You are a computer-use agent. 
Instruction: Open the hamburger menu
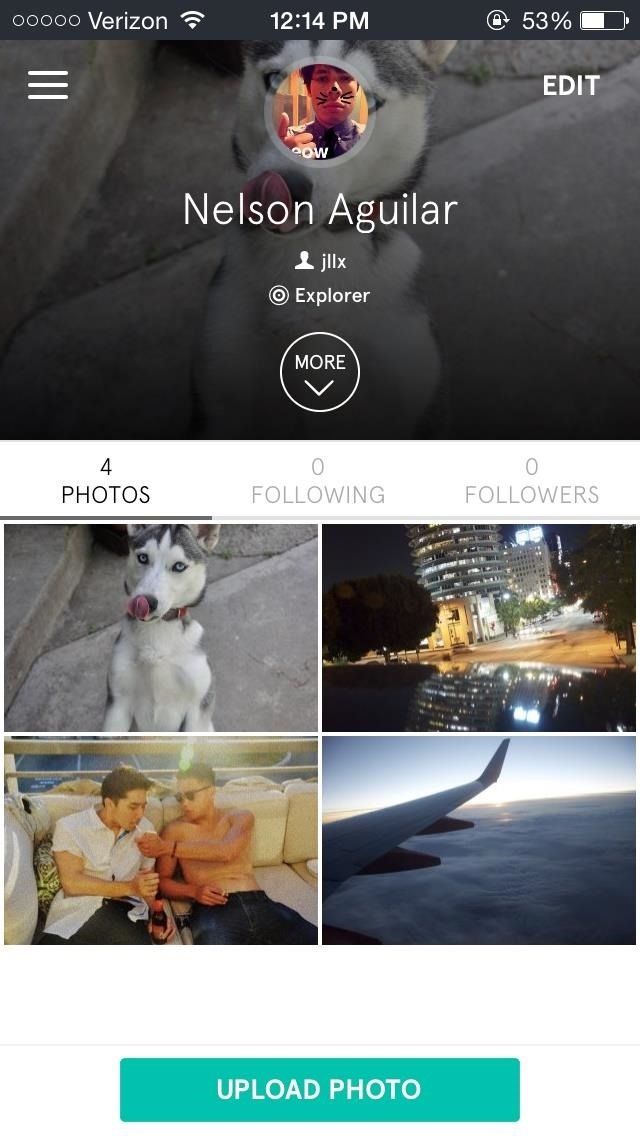(48, 85)
